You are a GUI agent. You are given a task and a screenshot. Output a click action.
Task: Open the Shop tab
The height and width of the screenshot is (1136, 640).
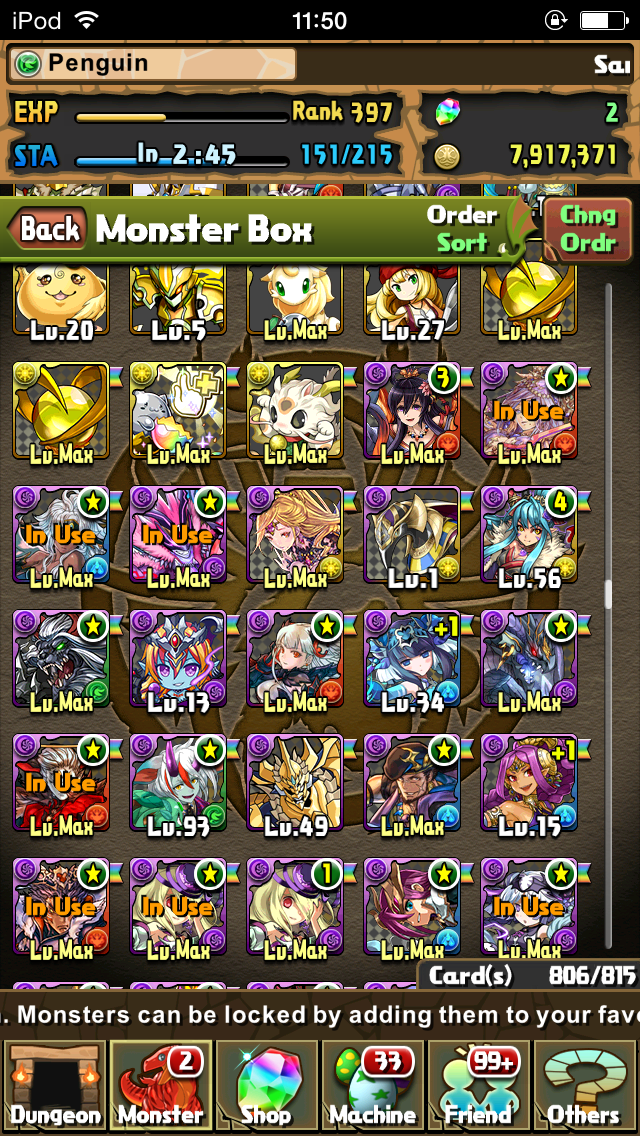click(266, 1085)
